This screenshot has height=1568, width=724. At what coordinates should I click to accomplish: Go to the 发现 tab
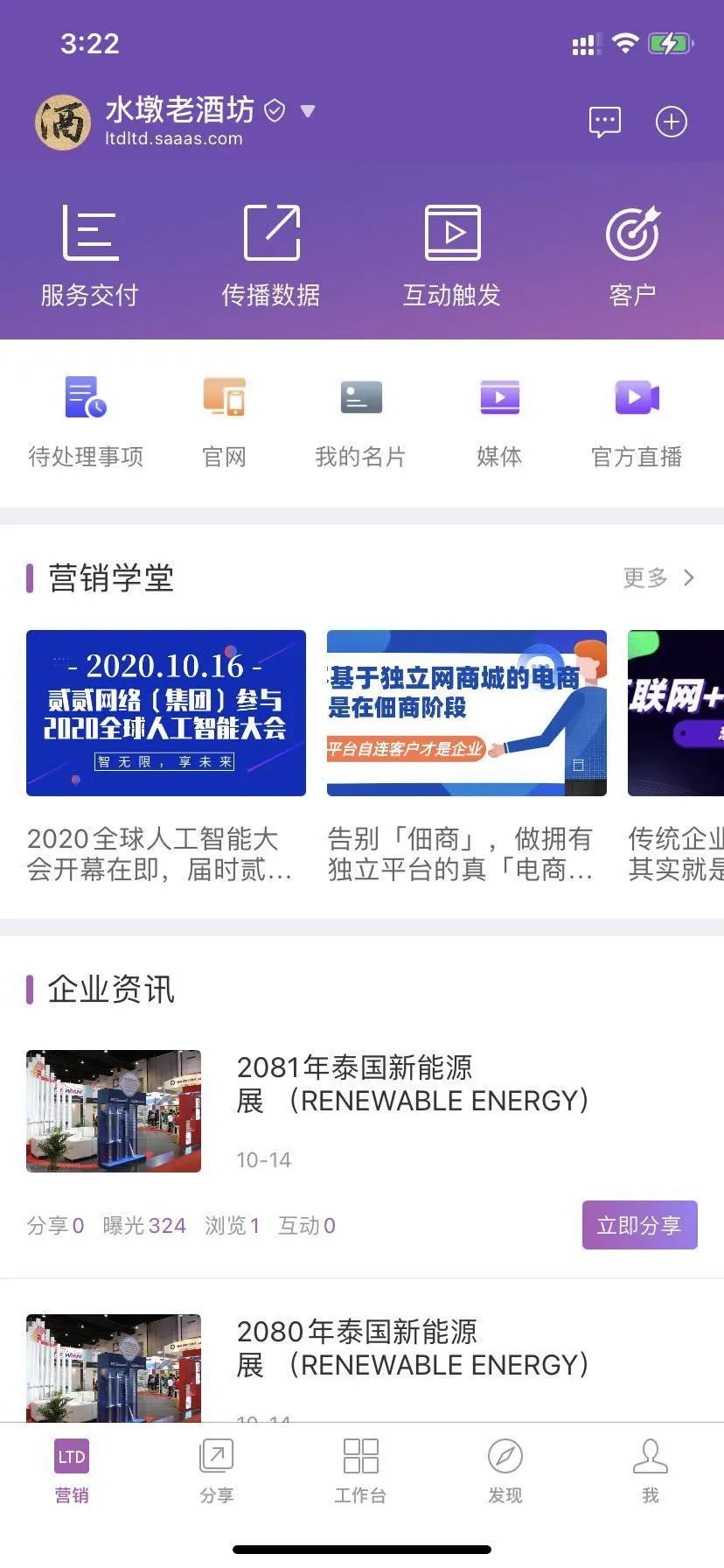(x=505, y=1470)
